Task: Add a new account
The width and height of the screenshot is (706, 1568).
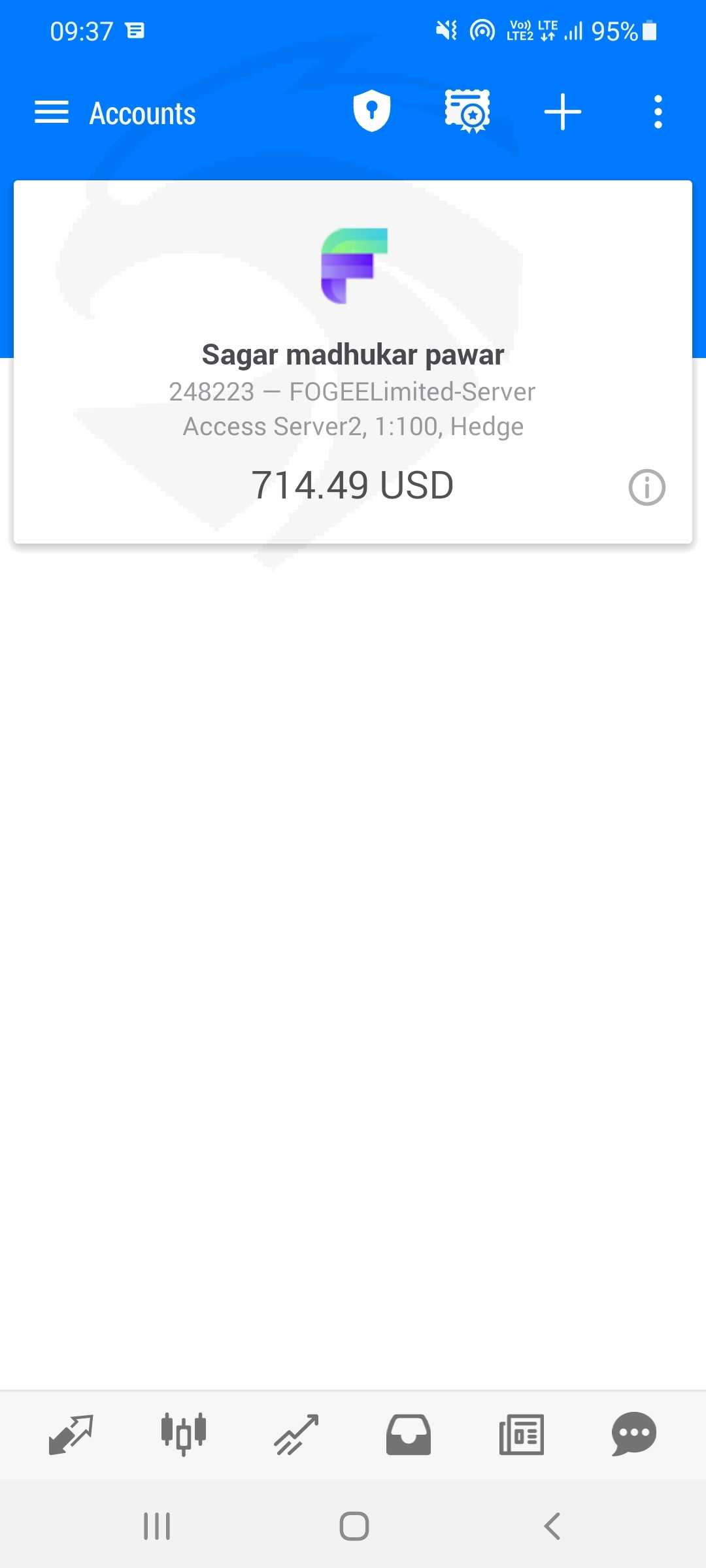Action: tap(562, 112)
